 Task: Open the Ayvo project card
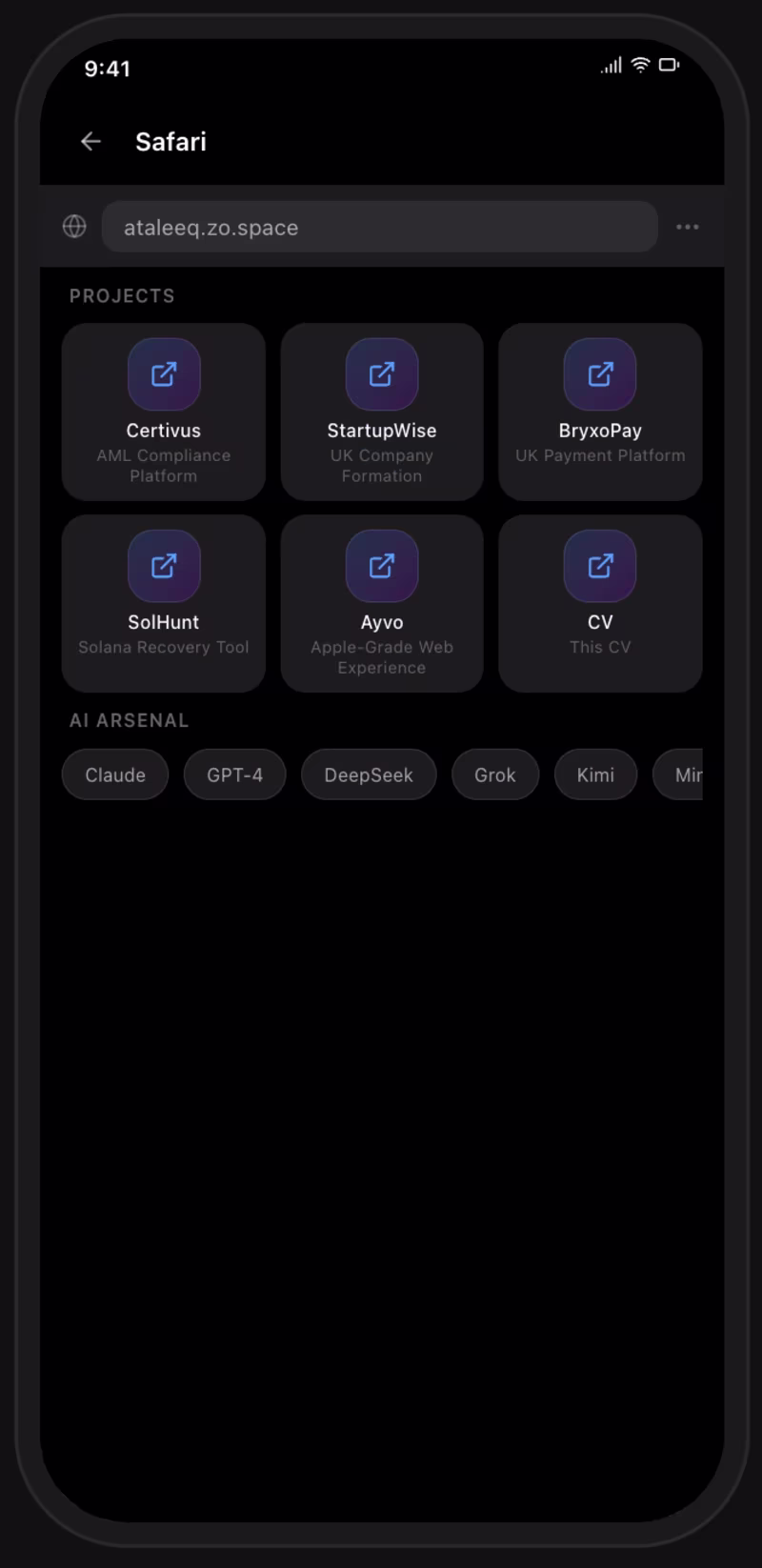[382, 603]
